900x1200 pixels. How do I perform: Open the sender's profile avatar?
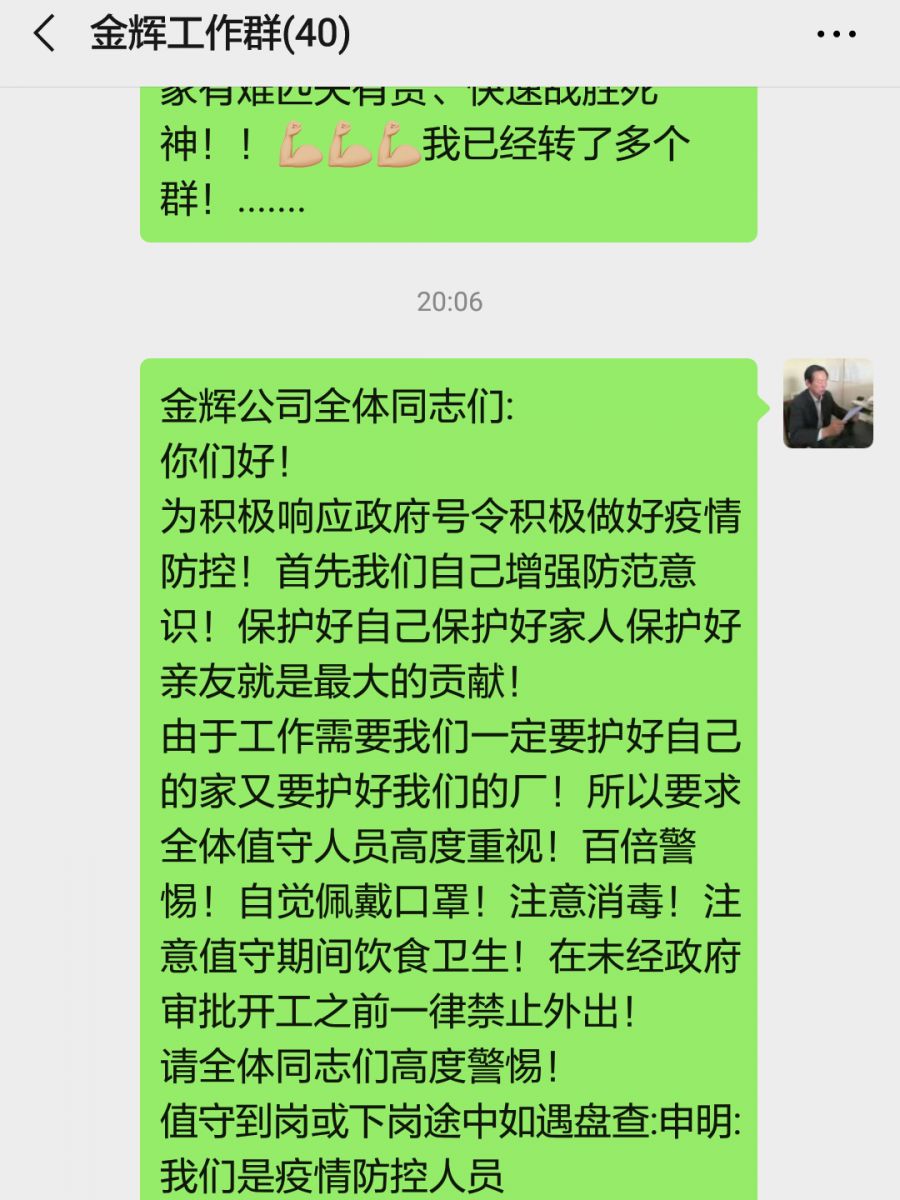[827, 403]
